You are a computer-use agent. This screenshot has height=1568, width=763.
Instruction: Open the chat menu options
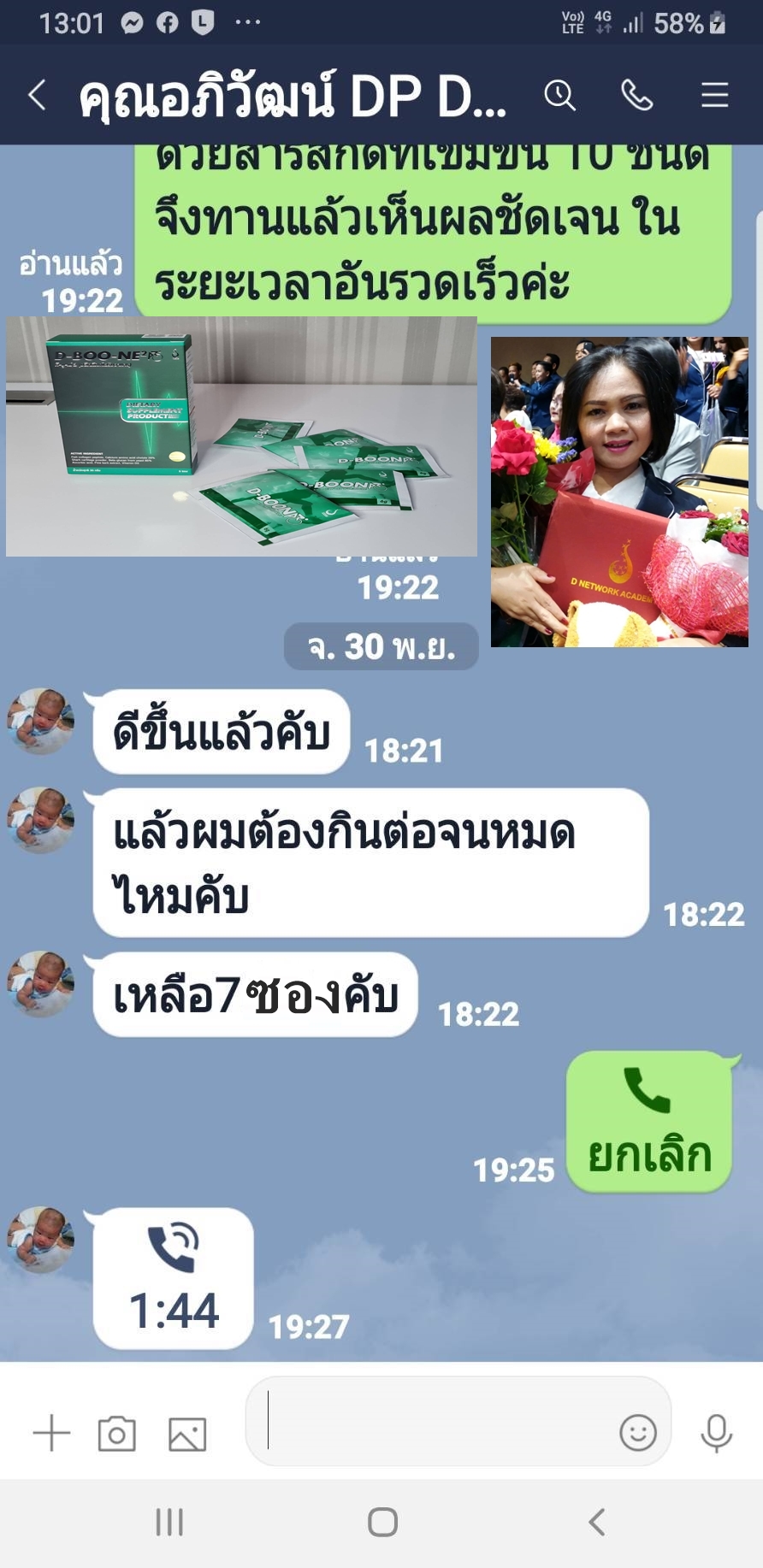coord(715,95)
